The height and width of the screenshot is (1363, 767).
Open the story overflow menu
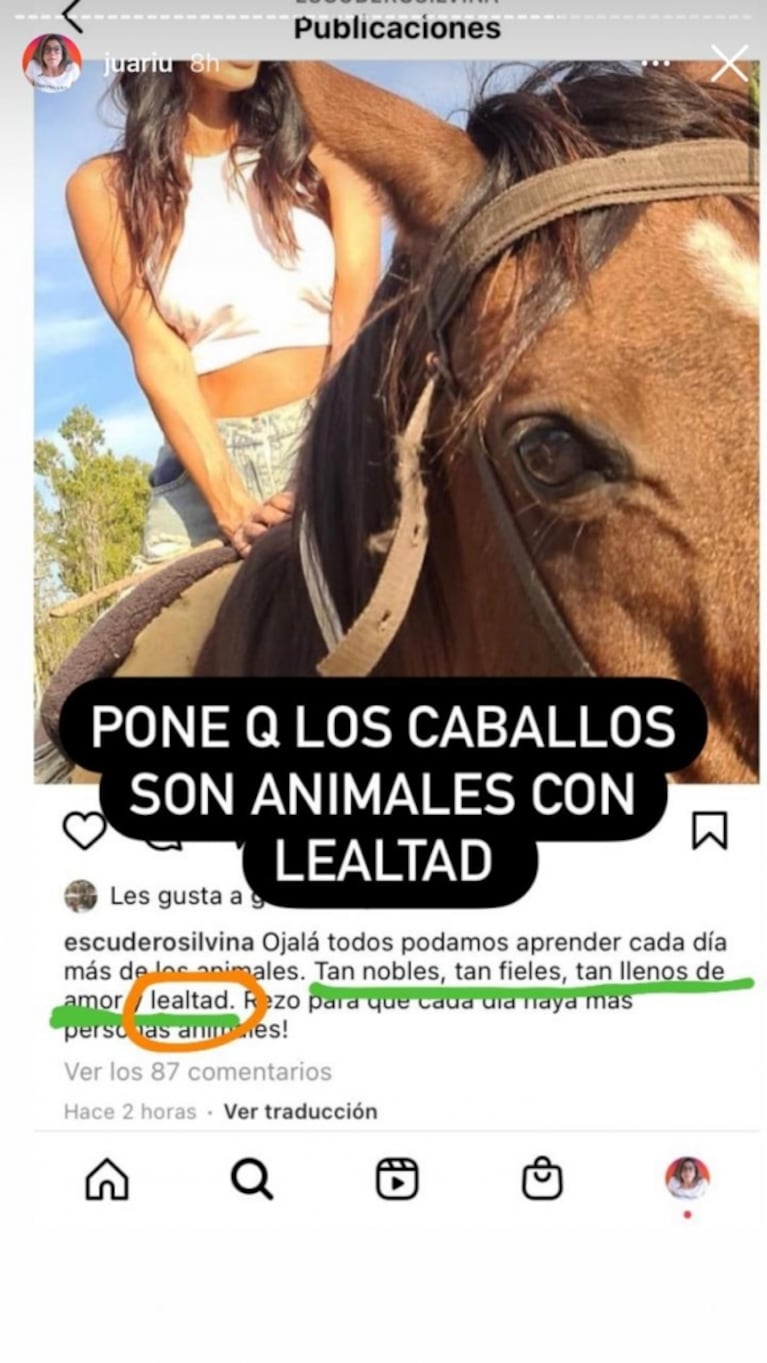[x=655, y=63]
